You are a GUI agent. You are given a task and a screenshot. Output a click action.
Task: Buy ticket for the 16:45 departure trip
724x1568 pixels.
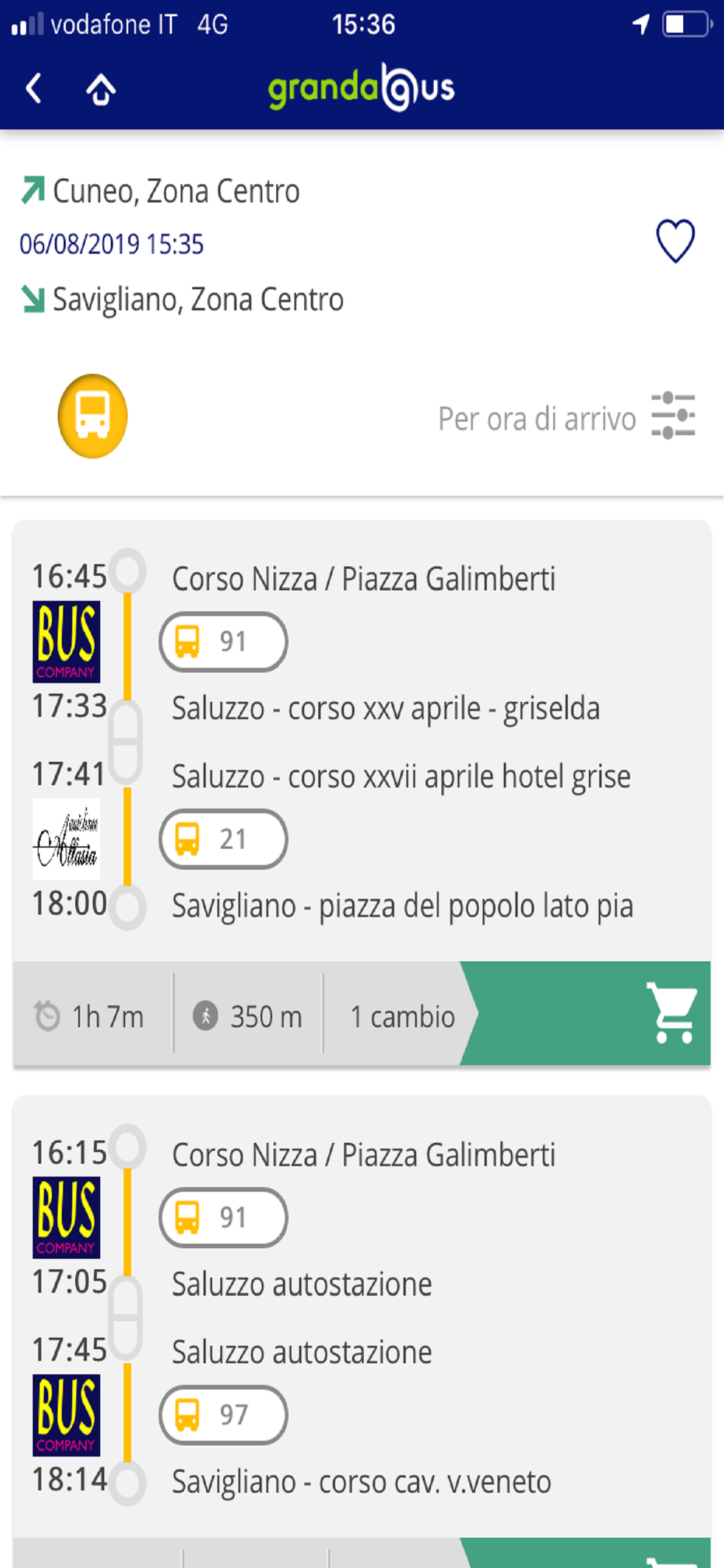(x=585, y=1013)
